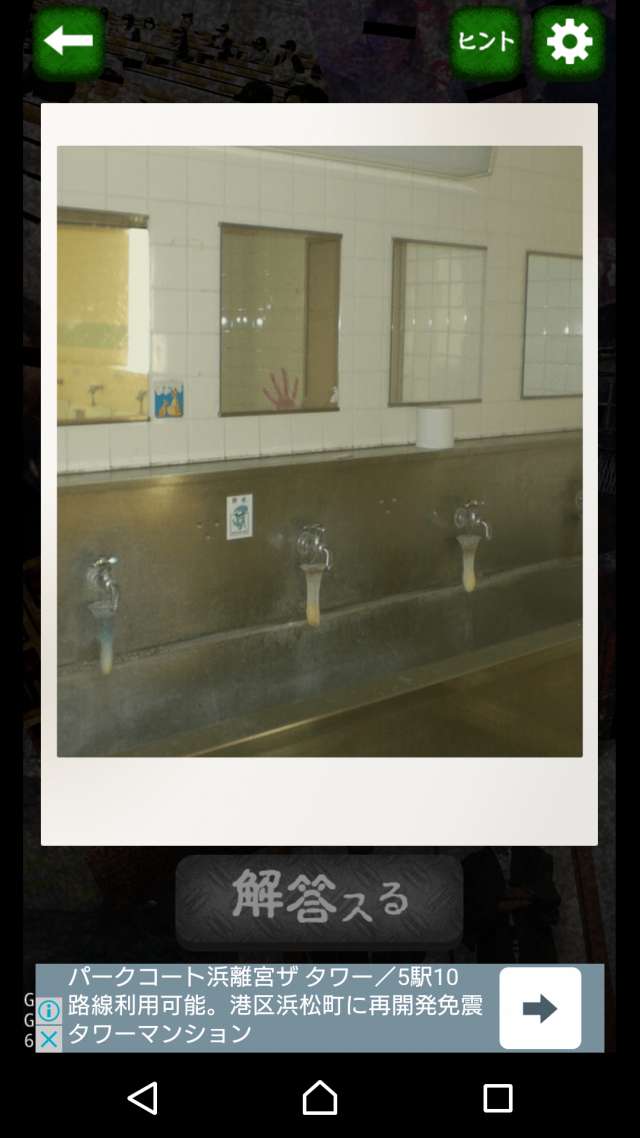Go back with the green arrow
The width and height of the screenshot is (640, 1138).
coord(69,42)
